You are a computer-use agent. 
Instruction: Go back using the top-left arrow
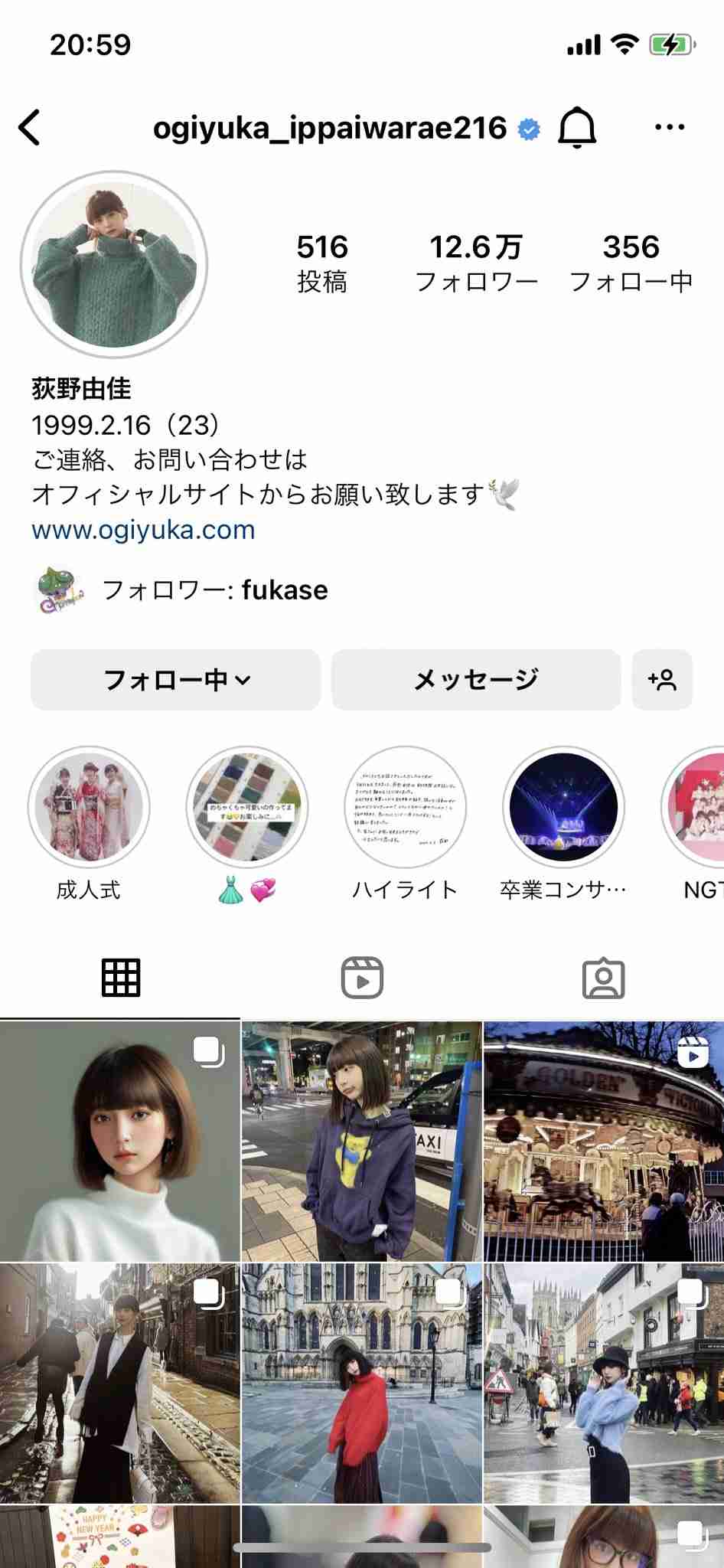pyautogui.click(x=31, y=128)
